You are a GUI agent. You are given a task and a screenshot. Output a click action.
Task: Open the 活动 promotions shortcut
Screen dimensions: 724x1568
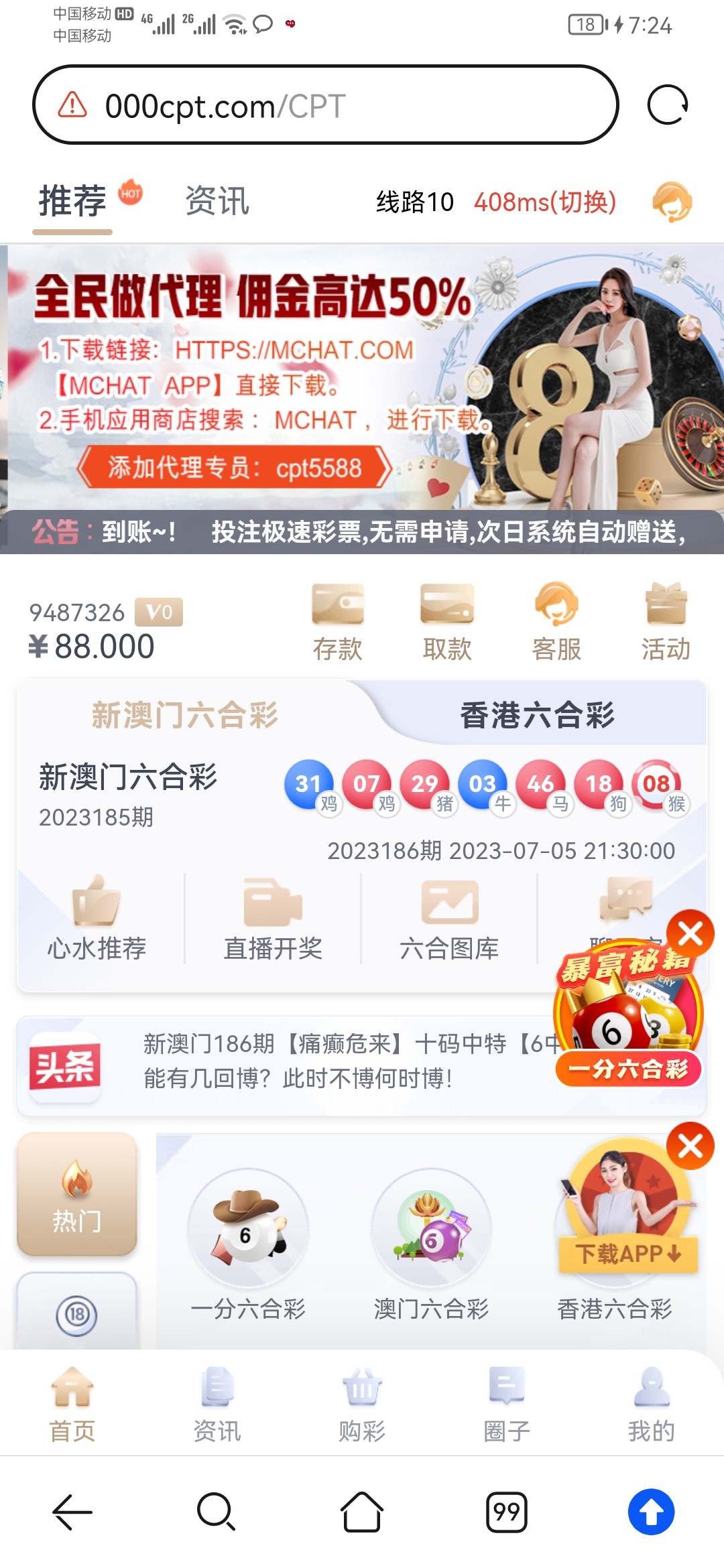pos(666,622)
